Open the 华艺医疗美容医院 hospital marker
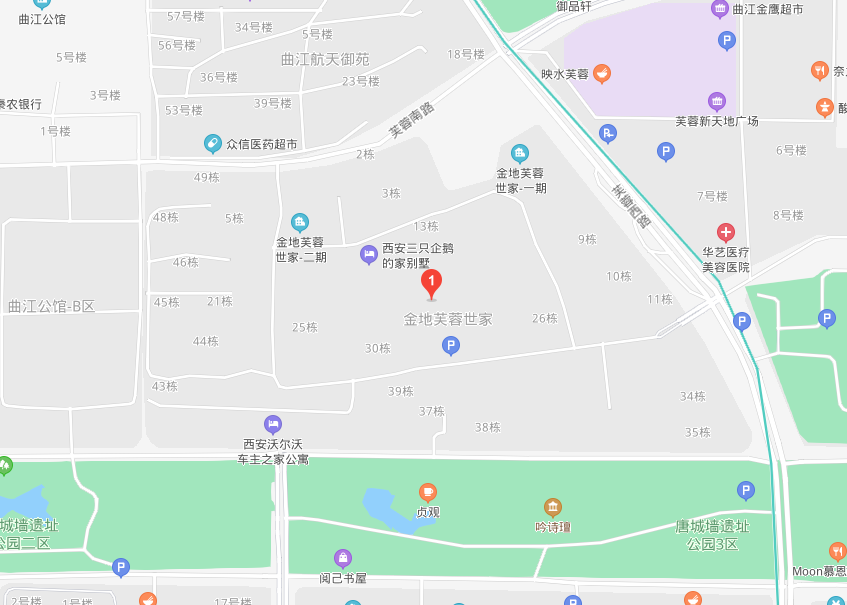This screenshot has height=605, width=847. tap(726, 232)
